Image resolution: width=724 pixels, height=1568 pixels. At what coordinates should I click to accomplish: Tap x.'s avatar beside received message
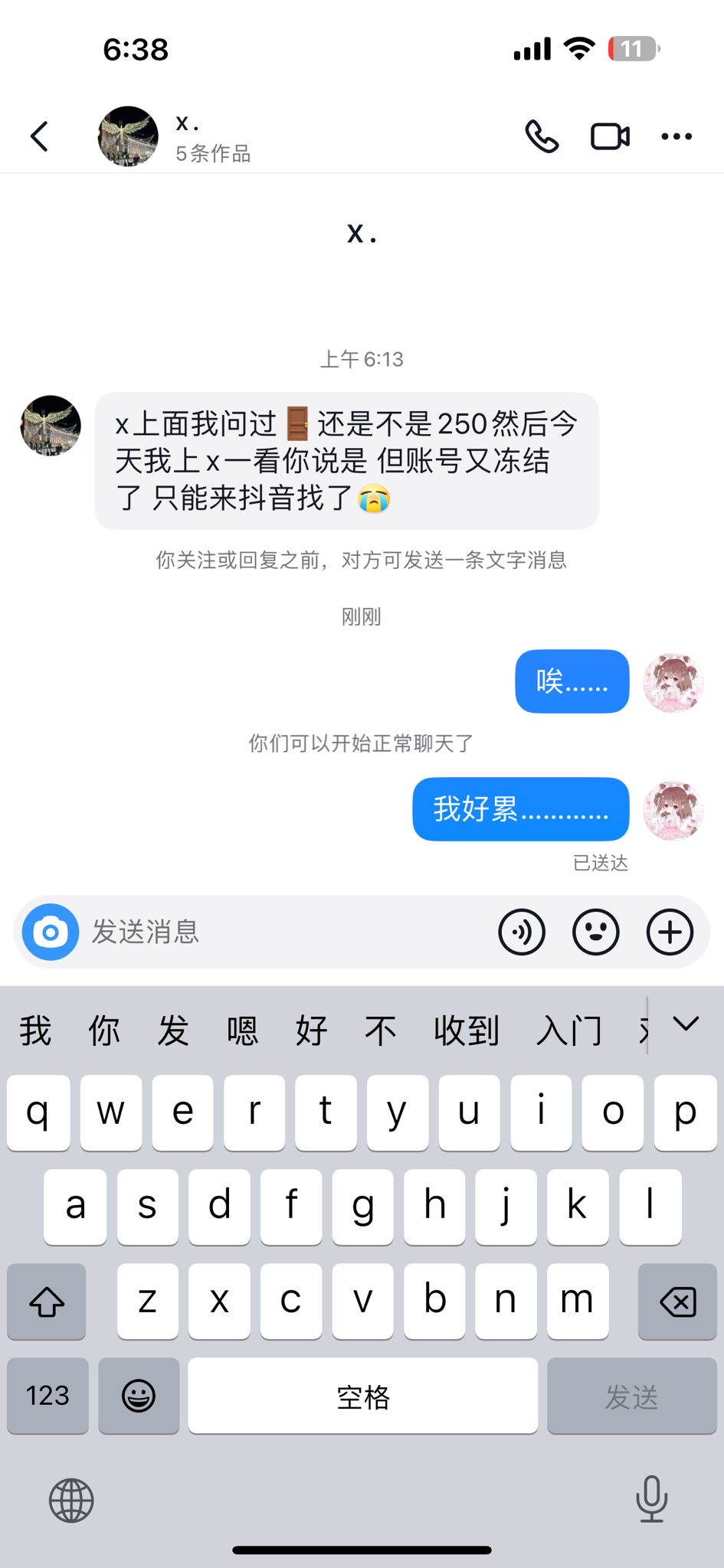click(x=51, y=425)
